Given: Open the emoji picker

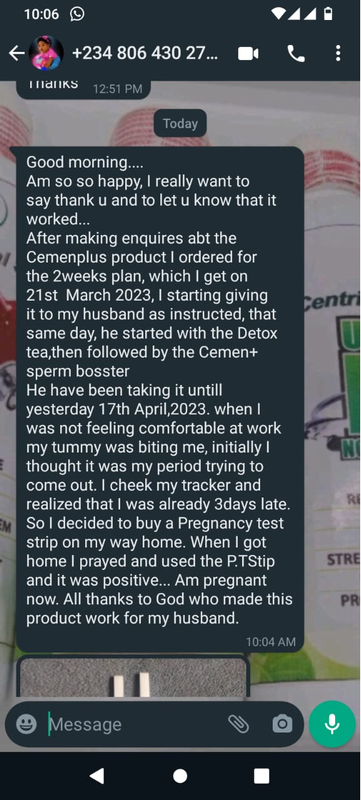Looking at the screenshot, I should point(27,723).
